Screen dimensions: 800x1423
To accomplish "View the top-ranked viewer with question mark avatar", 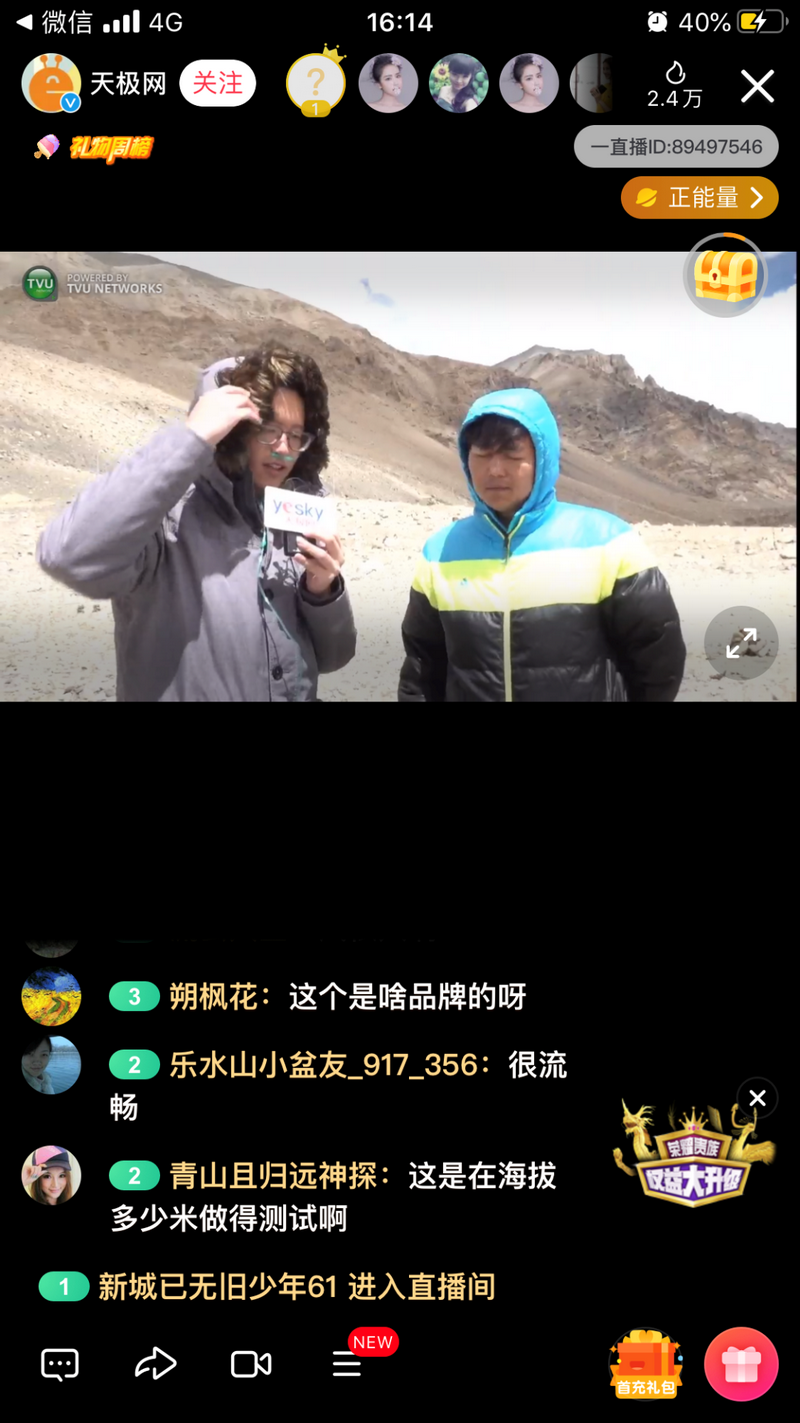I will (x=315, y=84).
